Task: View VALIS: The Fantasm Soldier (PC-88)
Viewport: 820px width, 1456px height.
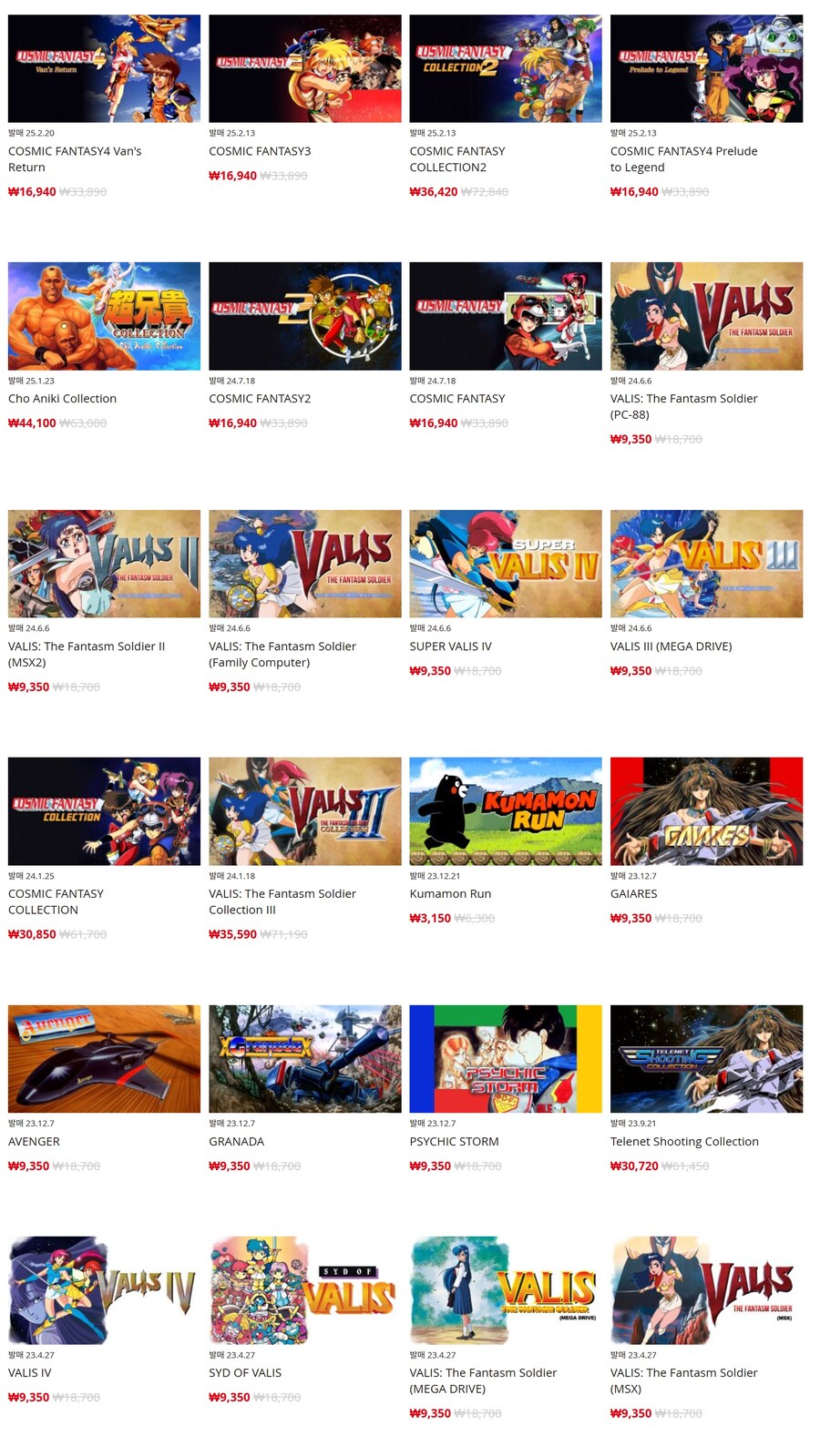Action: coord(706,316)
